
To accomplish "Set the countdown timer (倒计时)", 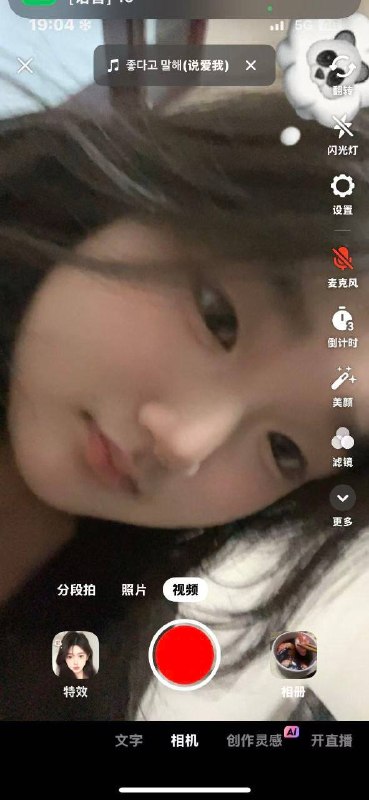I will point(342,328).
